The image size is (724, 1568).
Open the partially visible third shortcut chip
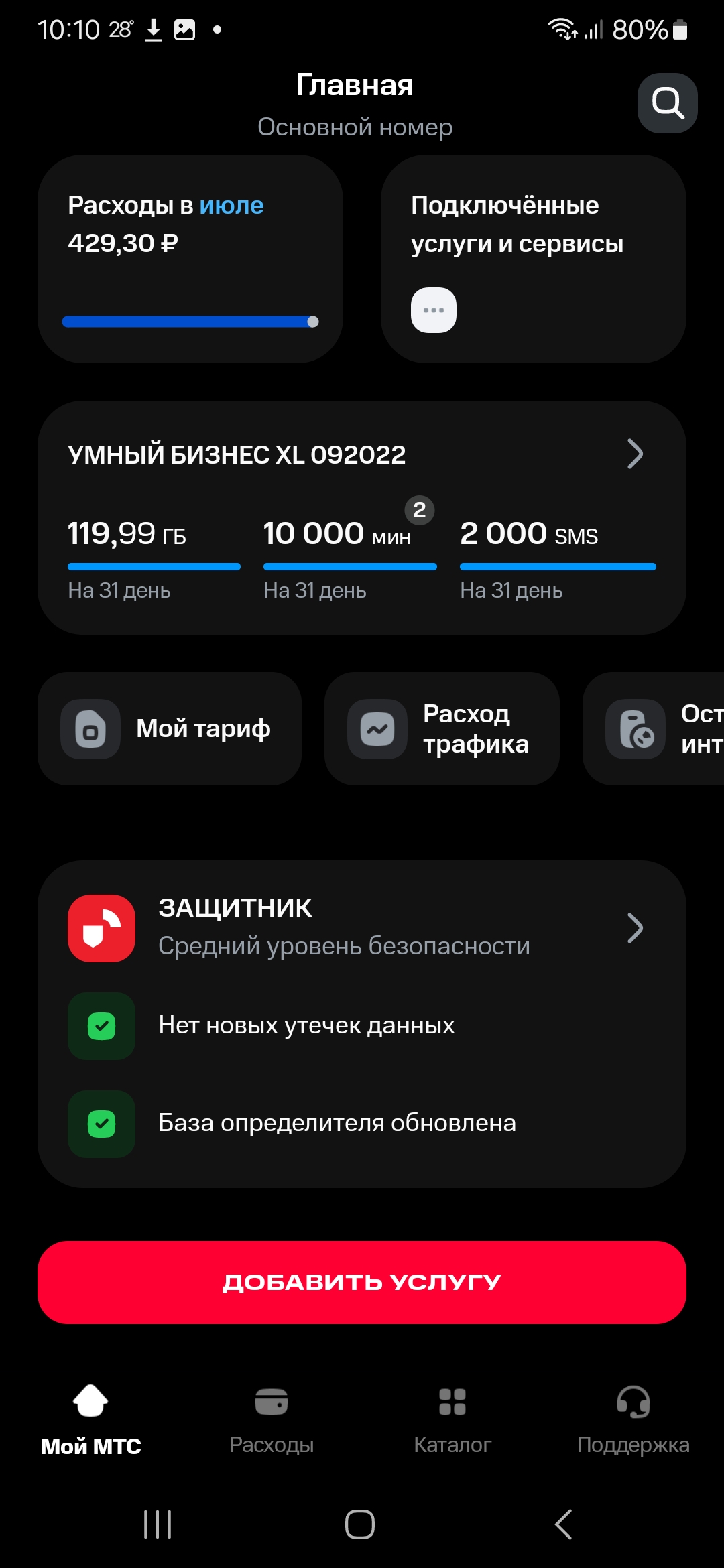click(x=654, y=728)
